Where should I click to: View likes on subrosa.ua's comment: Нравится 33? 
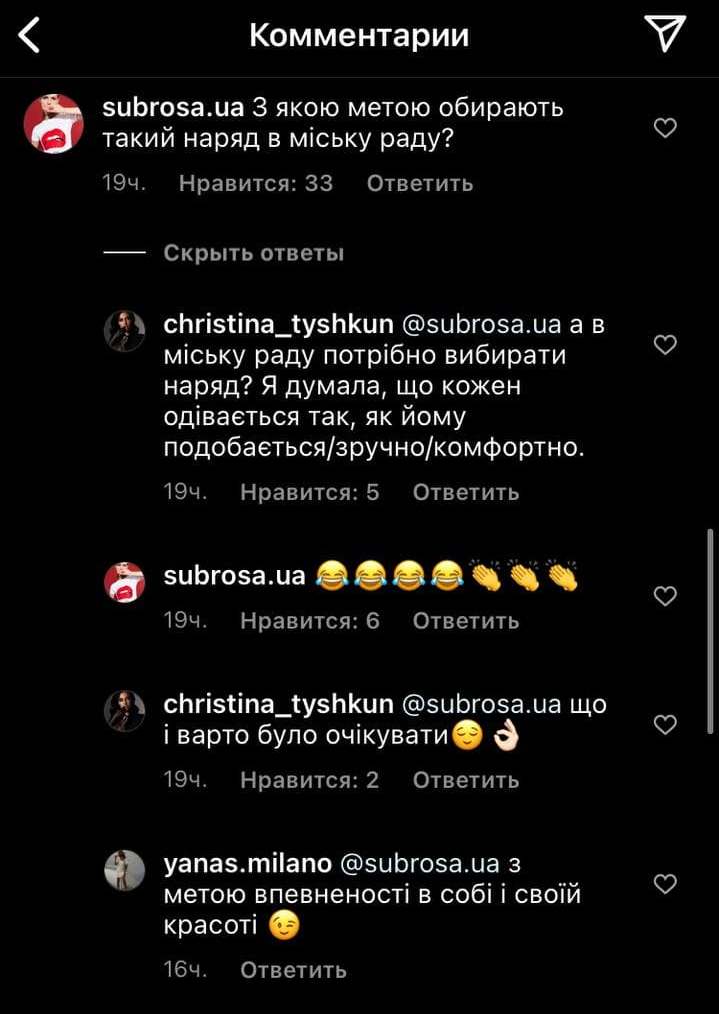point(256,183)
